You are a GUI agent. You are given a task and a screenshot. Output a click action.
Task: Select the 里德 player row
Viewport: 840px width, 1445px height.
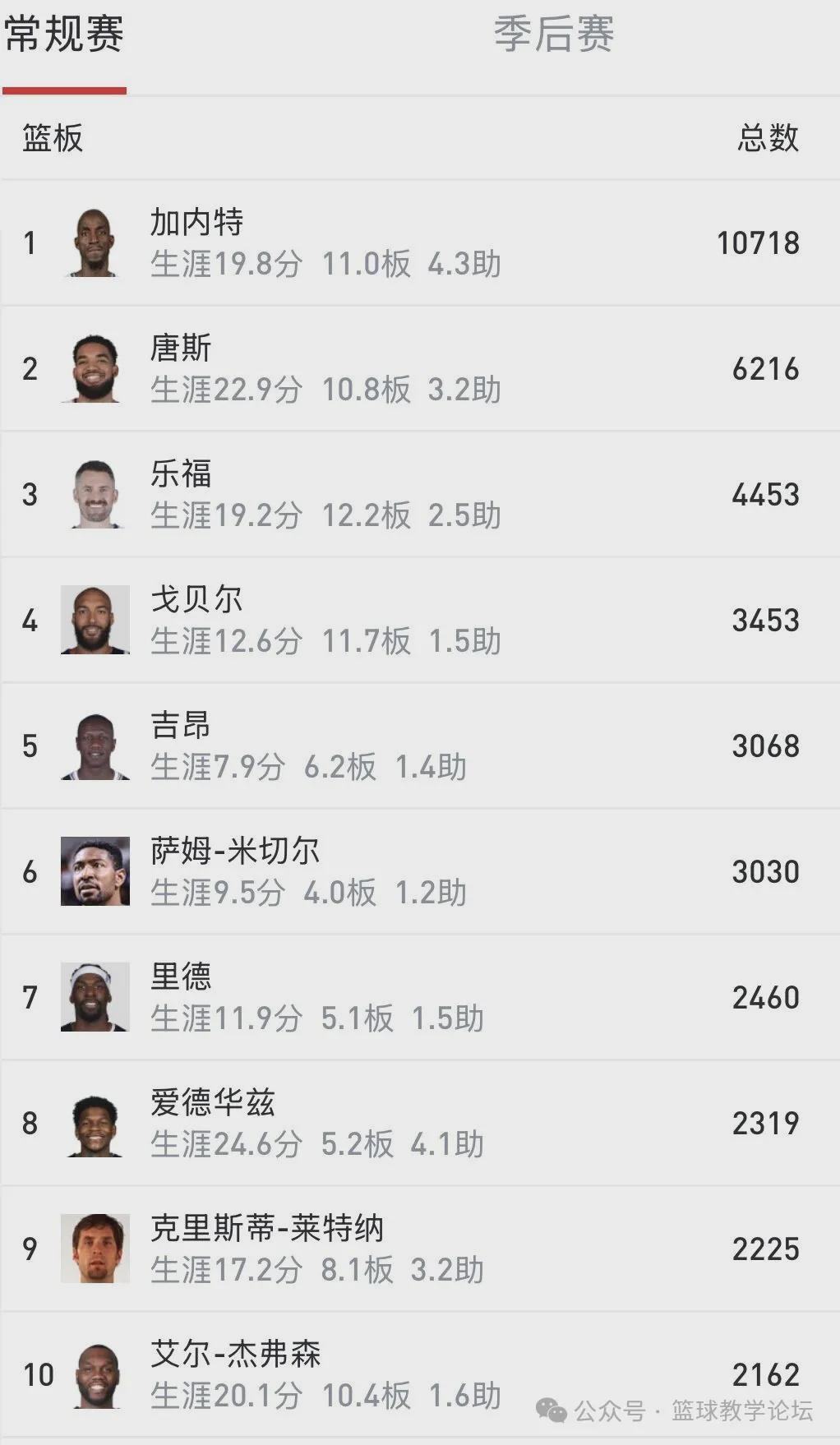tap(420, 998)
